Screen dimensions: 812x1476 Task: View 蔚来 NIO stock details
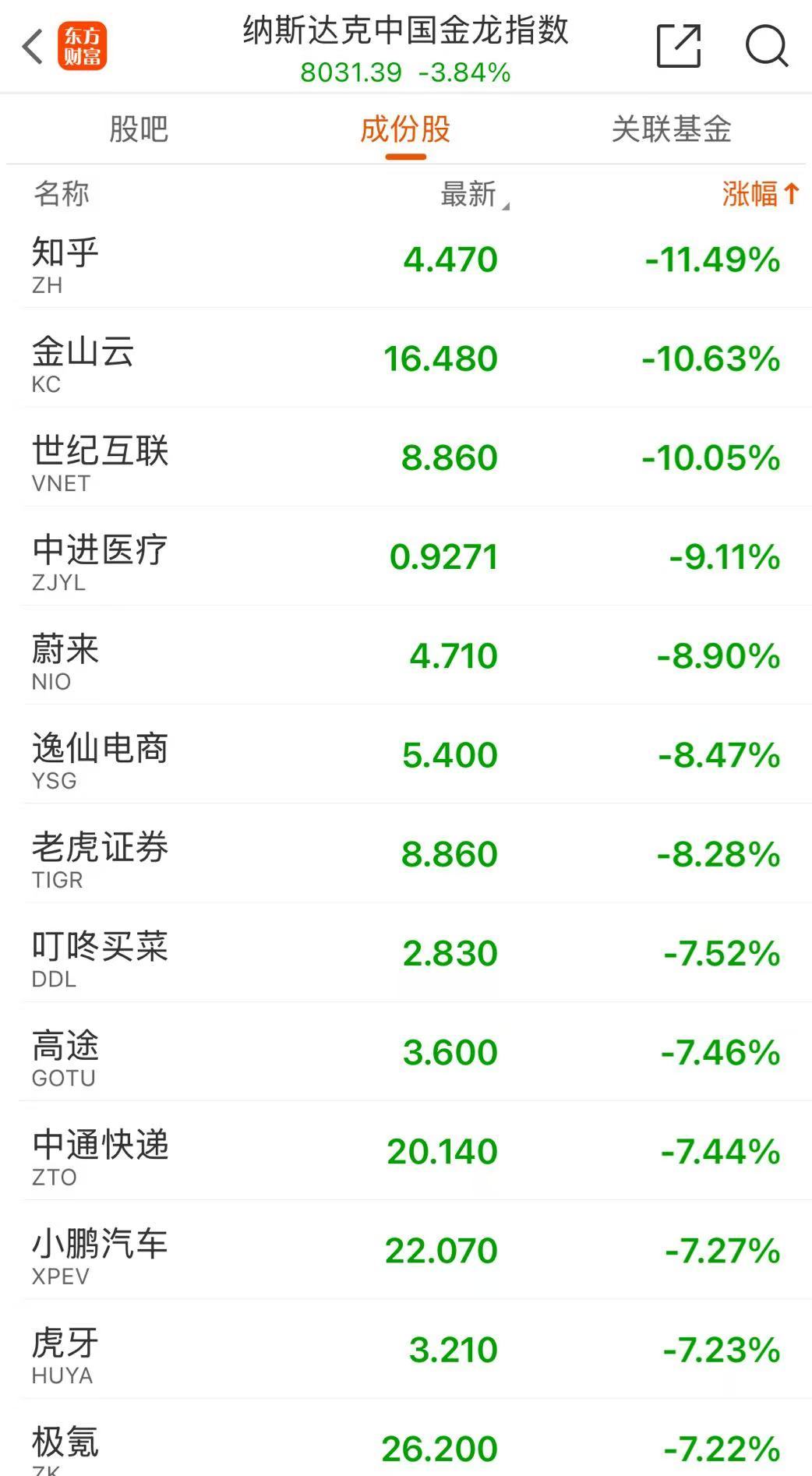406,655
